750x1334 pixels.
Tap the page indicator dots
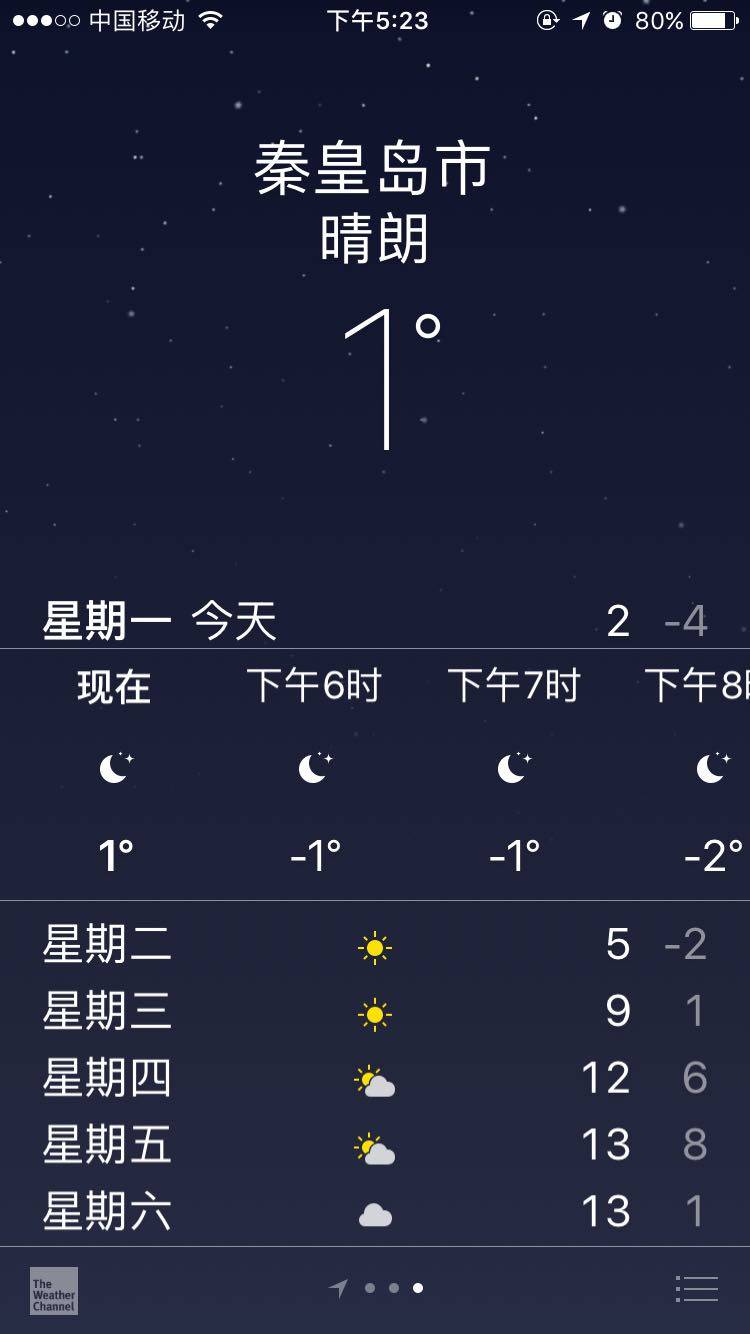click(x=393, y=1288)
